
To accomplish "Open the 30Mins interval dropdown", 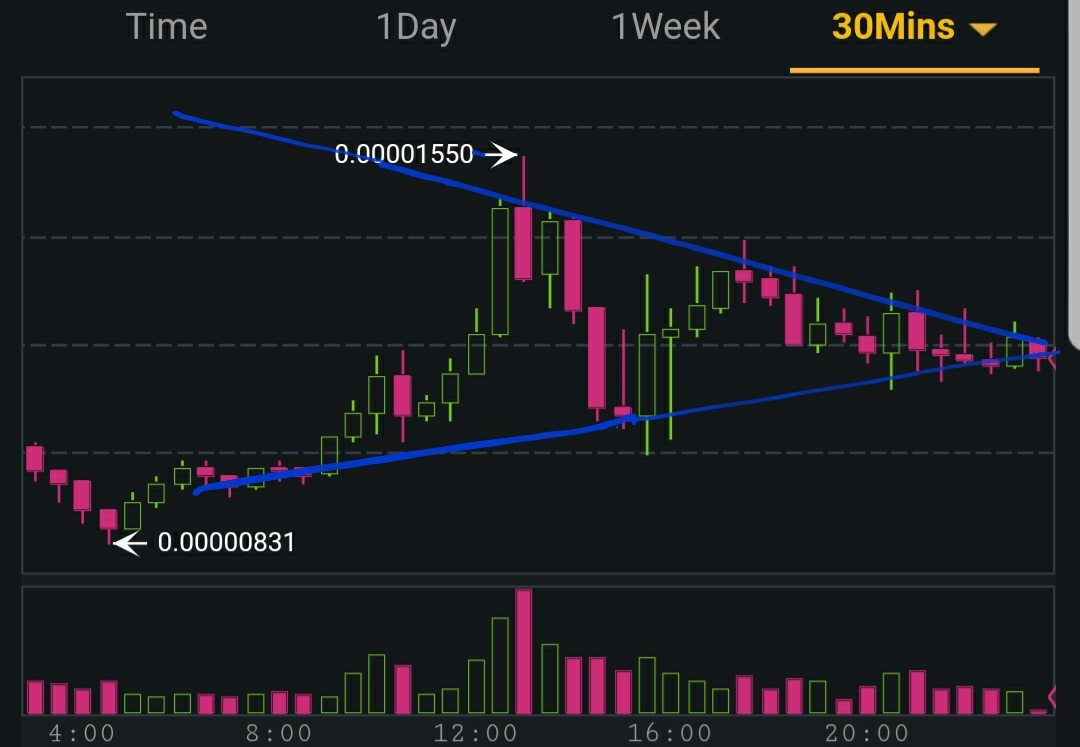I will coord(914,28).
